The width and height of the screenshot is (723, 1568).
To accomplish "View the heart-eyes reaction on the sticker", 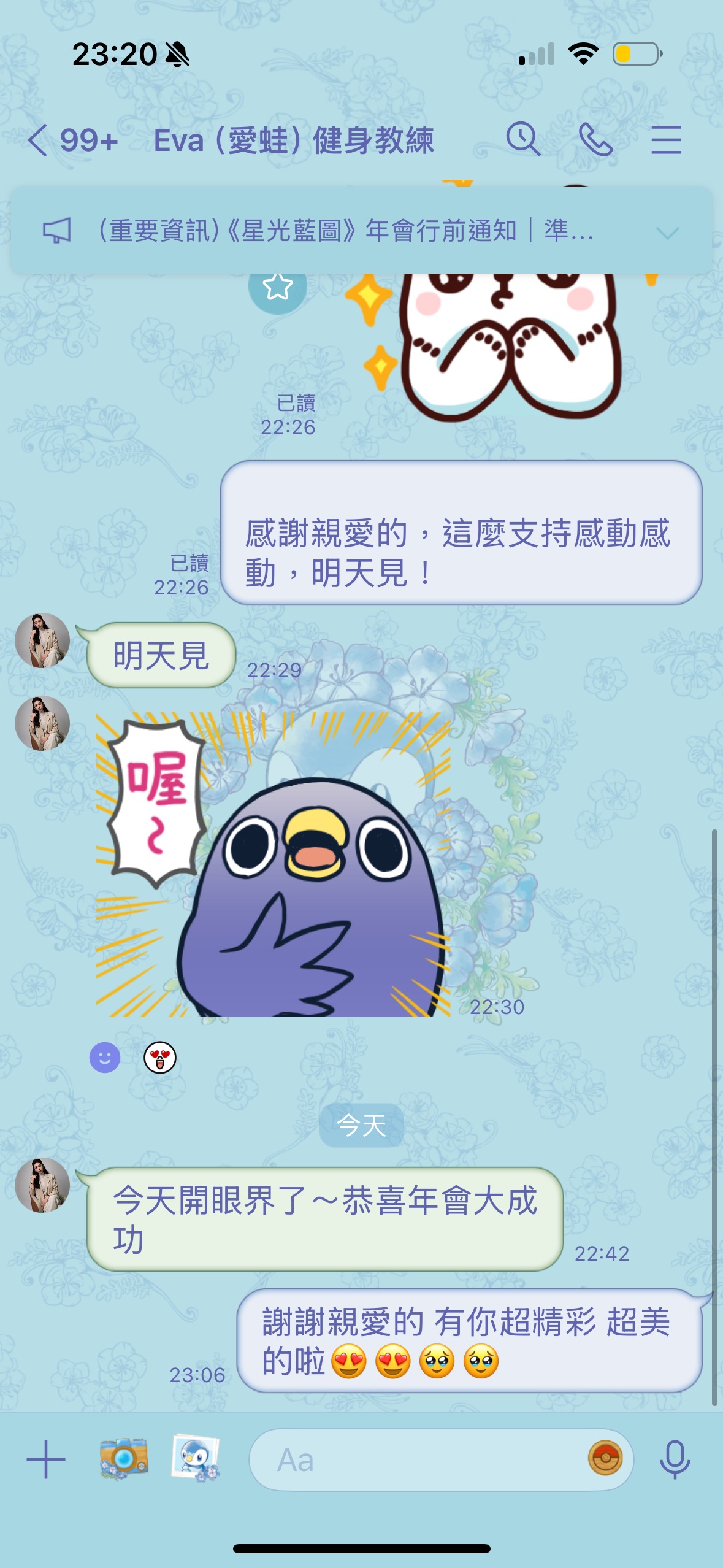I will [x=160, y=1058].
